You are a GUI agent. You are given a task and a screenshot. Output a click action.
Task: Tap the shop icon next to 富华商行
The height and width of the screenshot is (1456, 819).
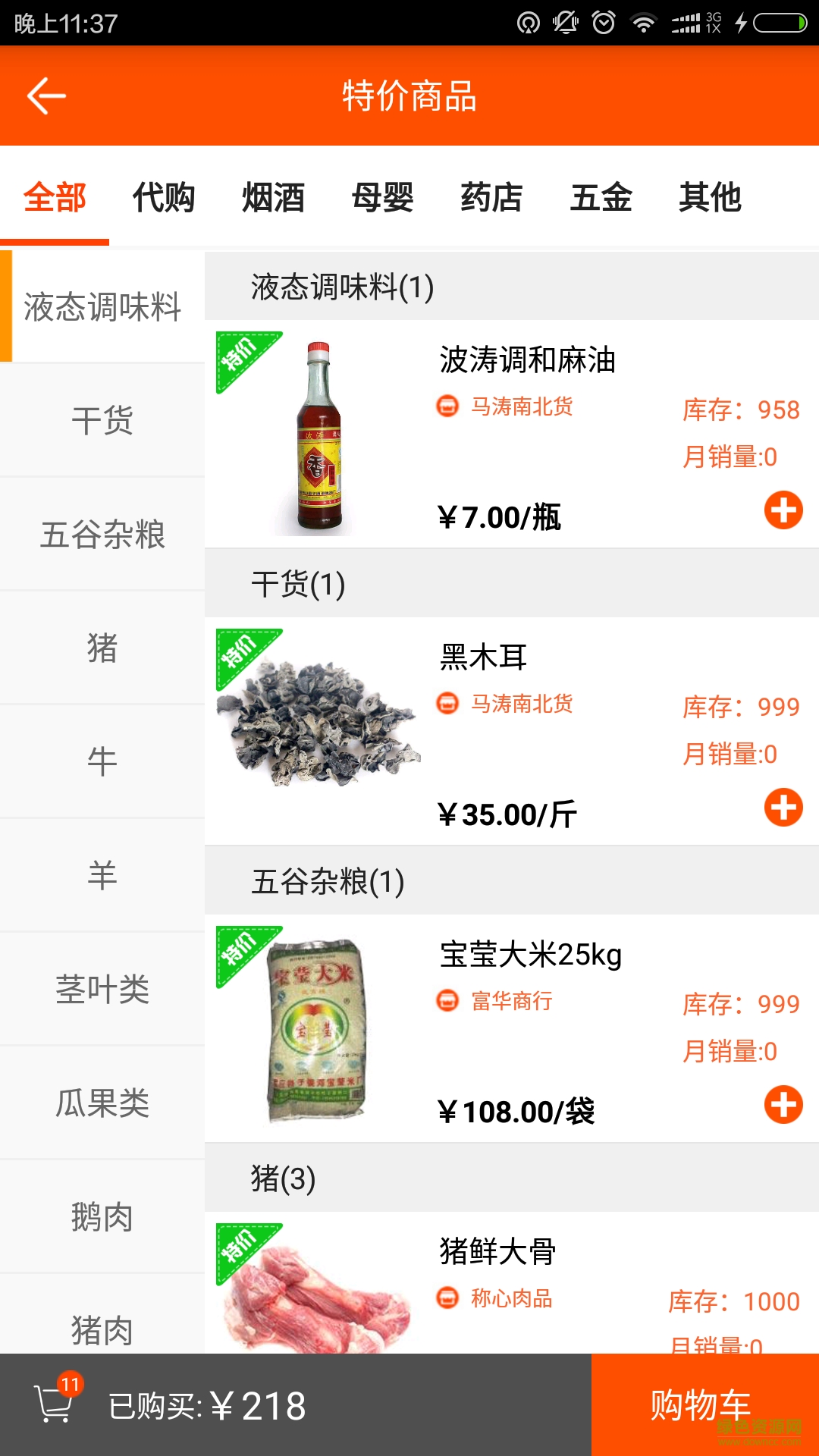pyautogui.click(x=447, y=1003)
